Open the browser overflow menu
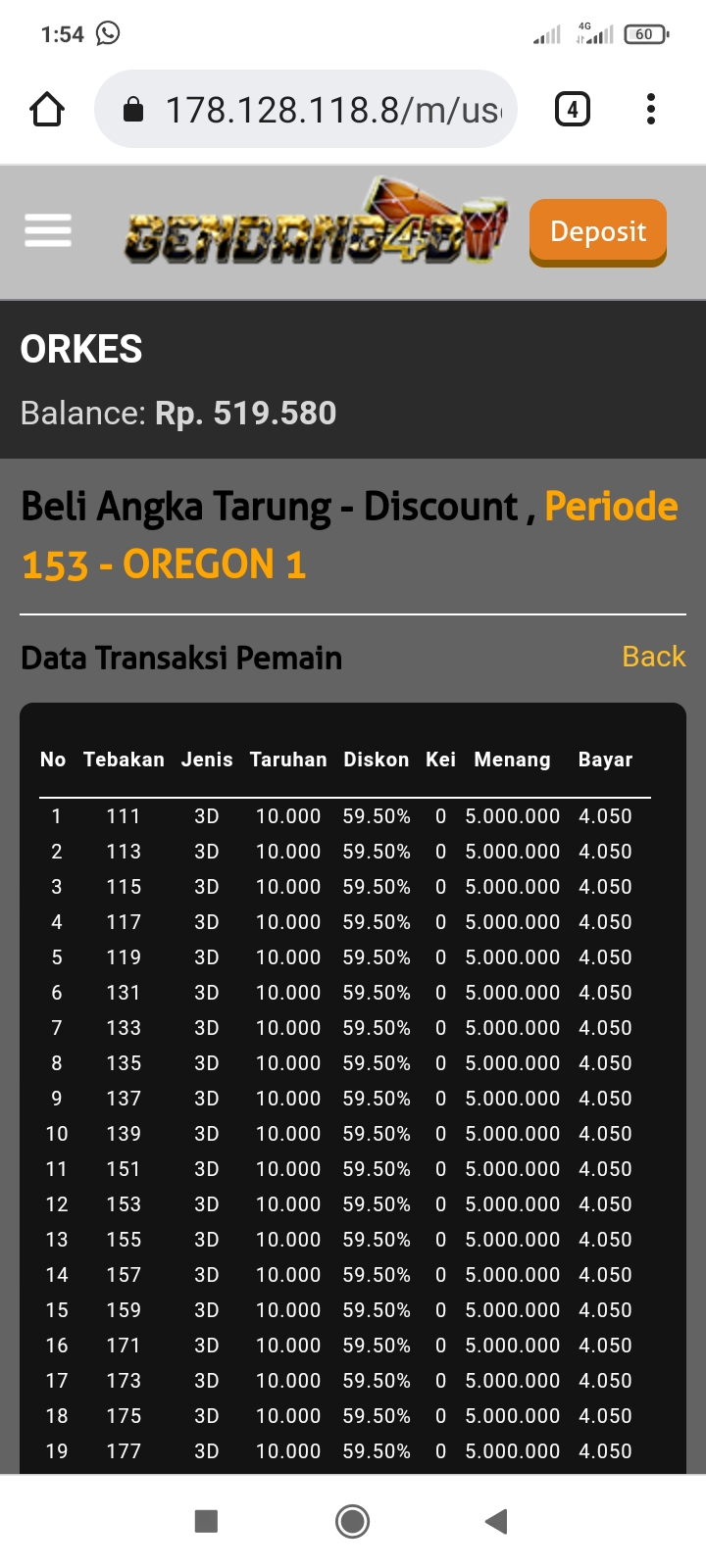Viewport: 706px width, 1568px height. point(651,110)
